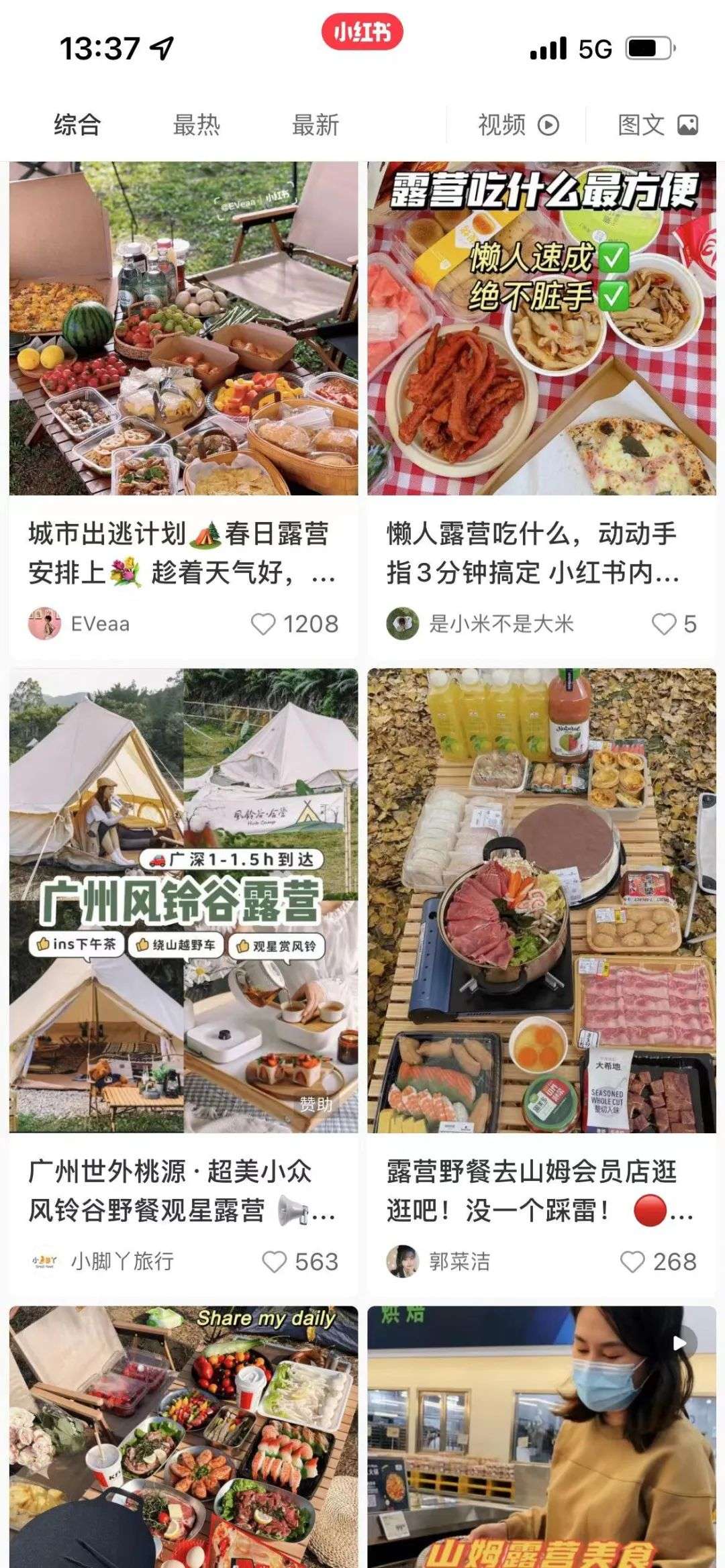Like 小脚丫旅行's camping post

tap(274, 1262)
